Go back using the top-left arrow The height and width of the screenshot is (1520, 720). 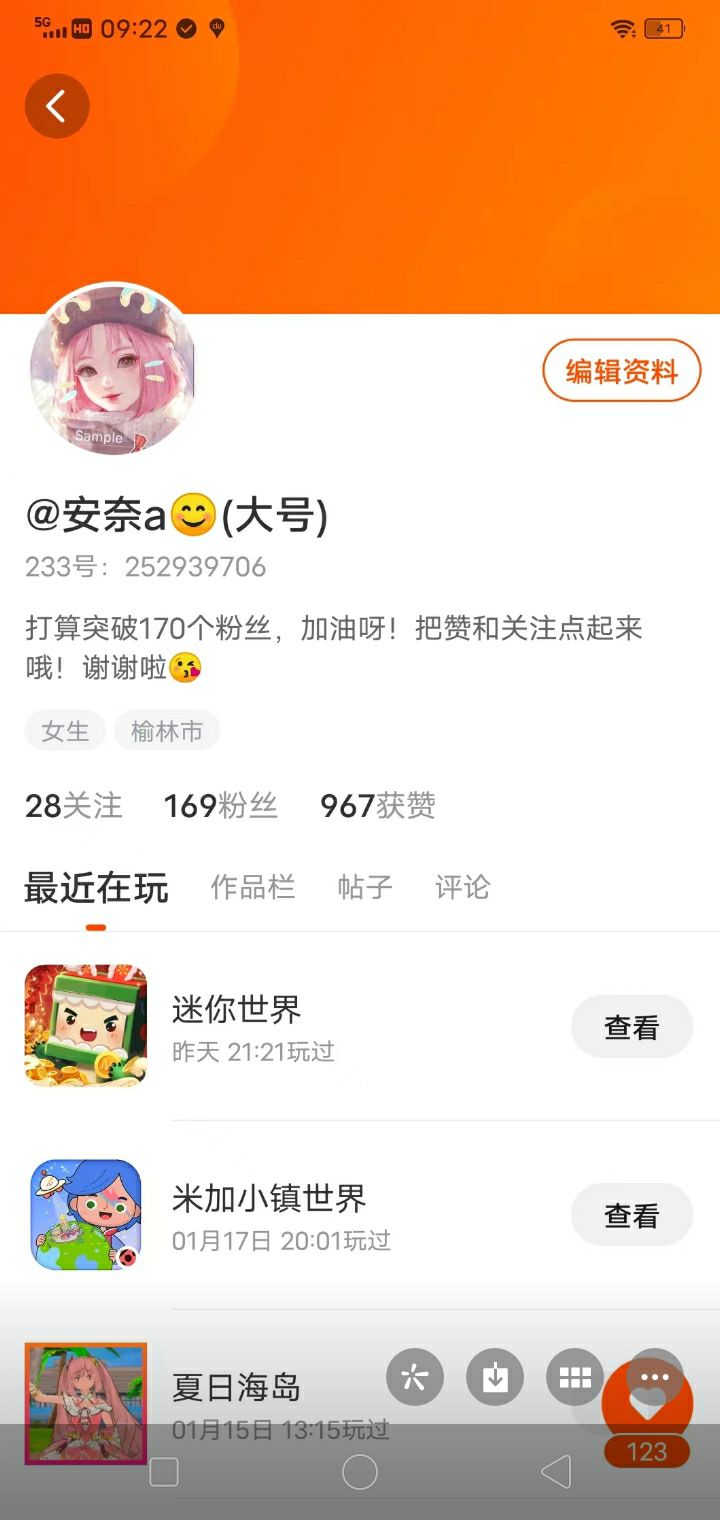point(57,106)
